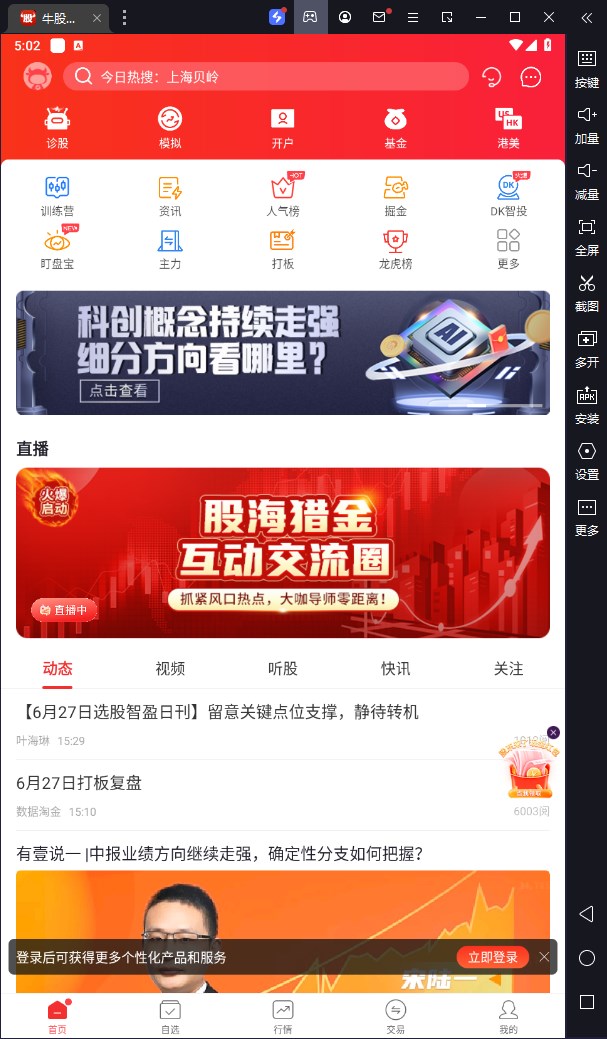
Task: Open 诊股 stock diagnosis
Action: pyautogui.click(x=57, y=127)
